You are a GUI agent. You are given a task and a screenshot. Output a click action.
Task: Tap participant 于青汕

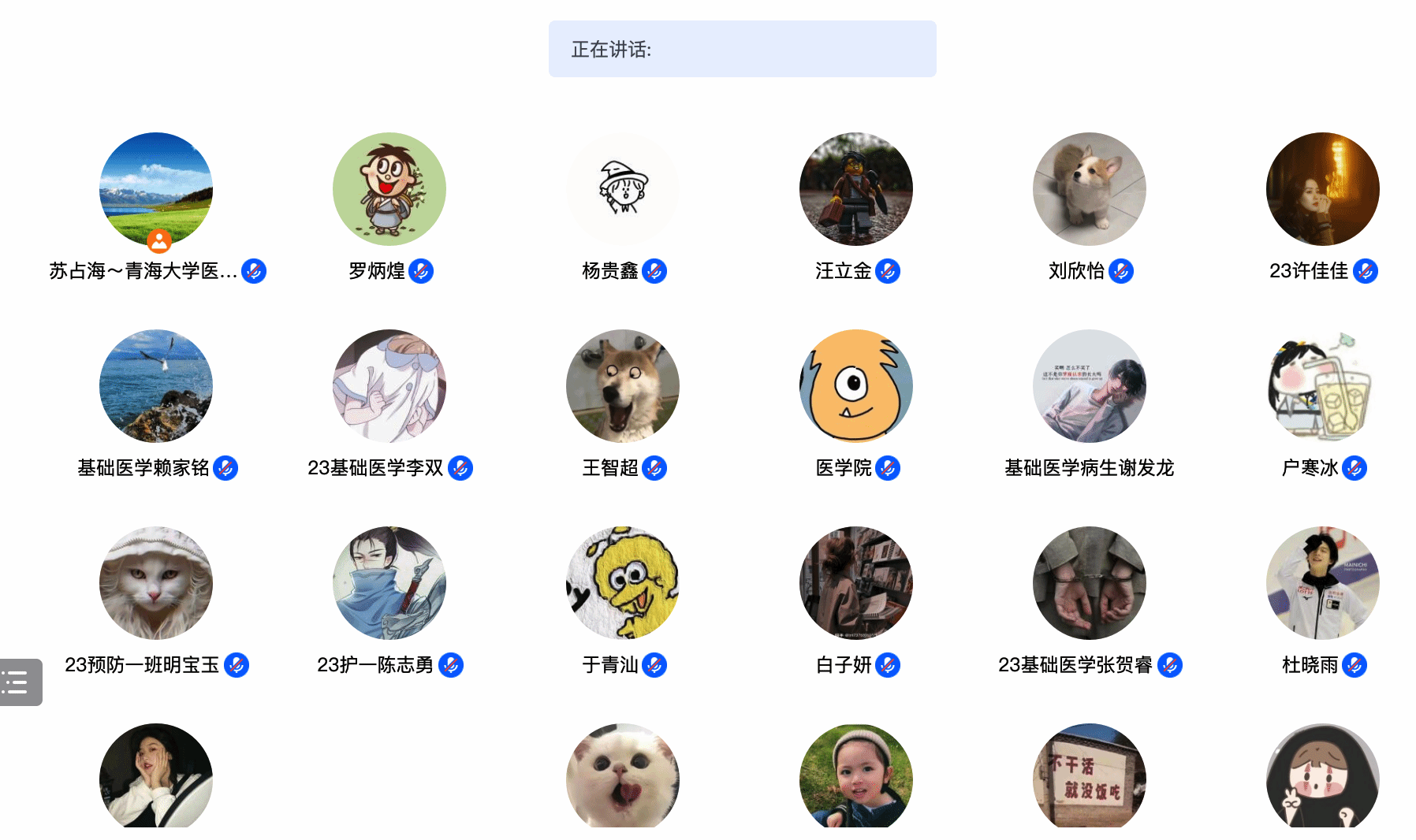(623, 584)
